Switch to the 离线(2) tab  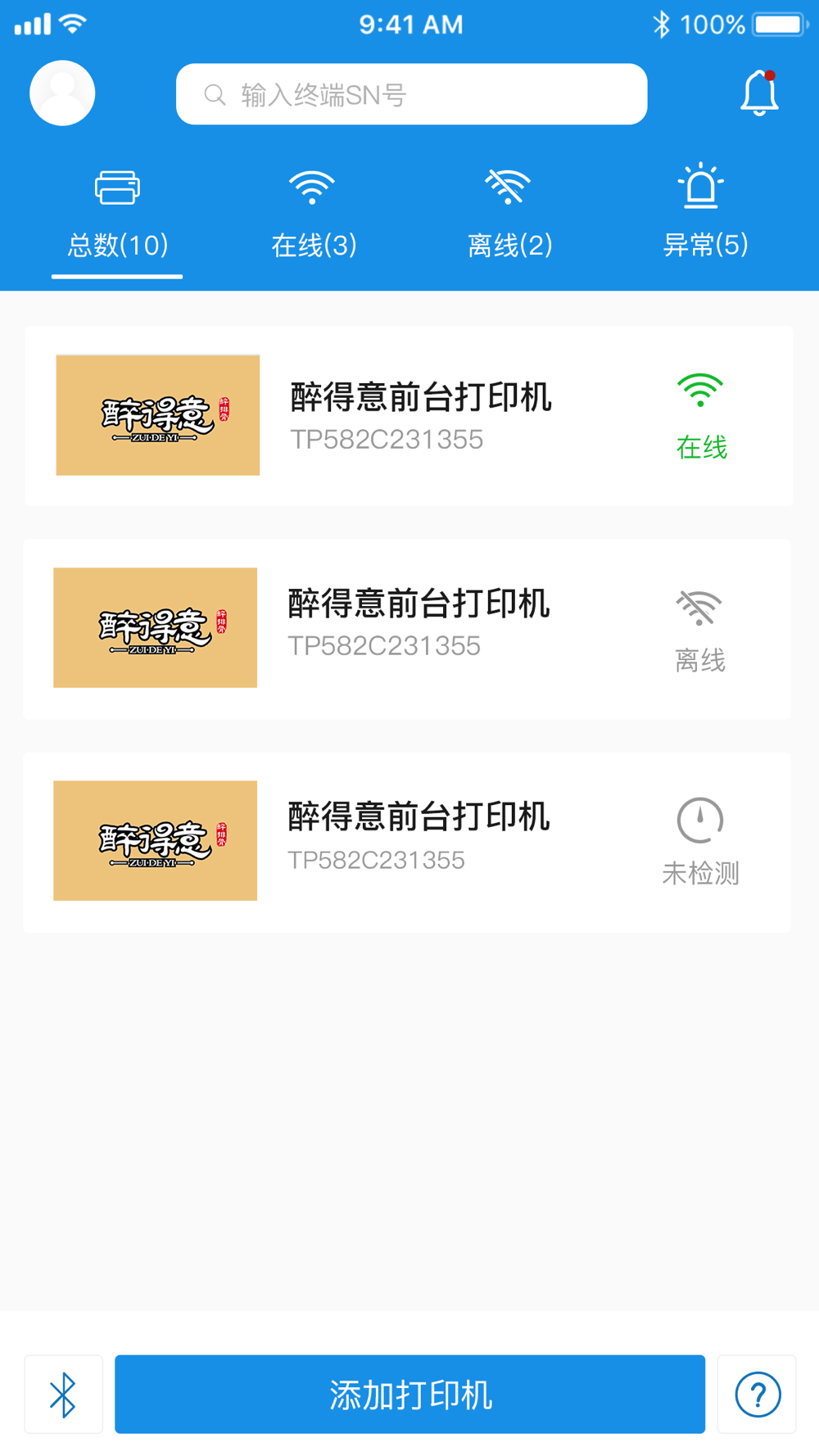click(509, 215)
